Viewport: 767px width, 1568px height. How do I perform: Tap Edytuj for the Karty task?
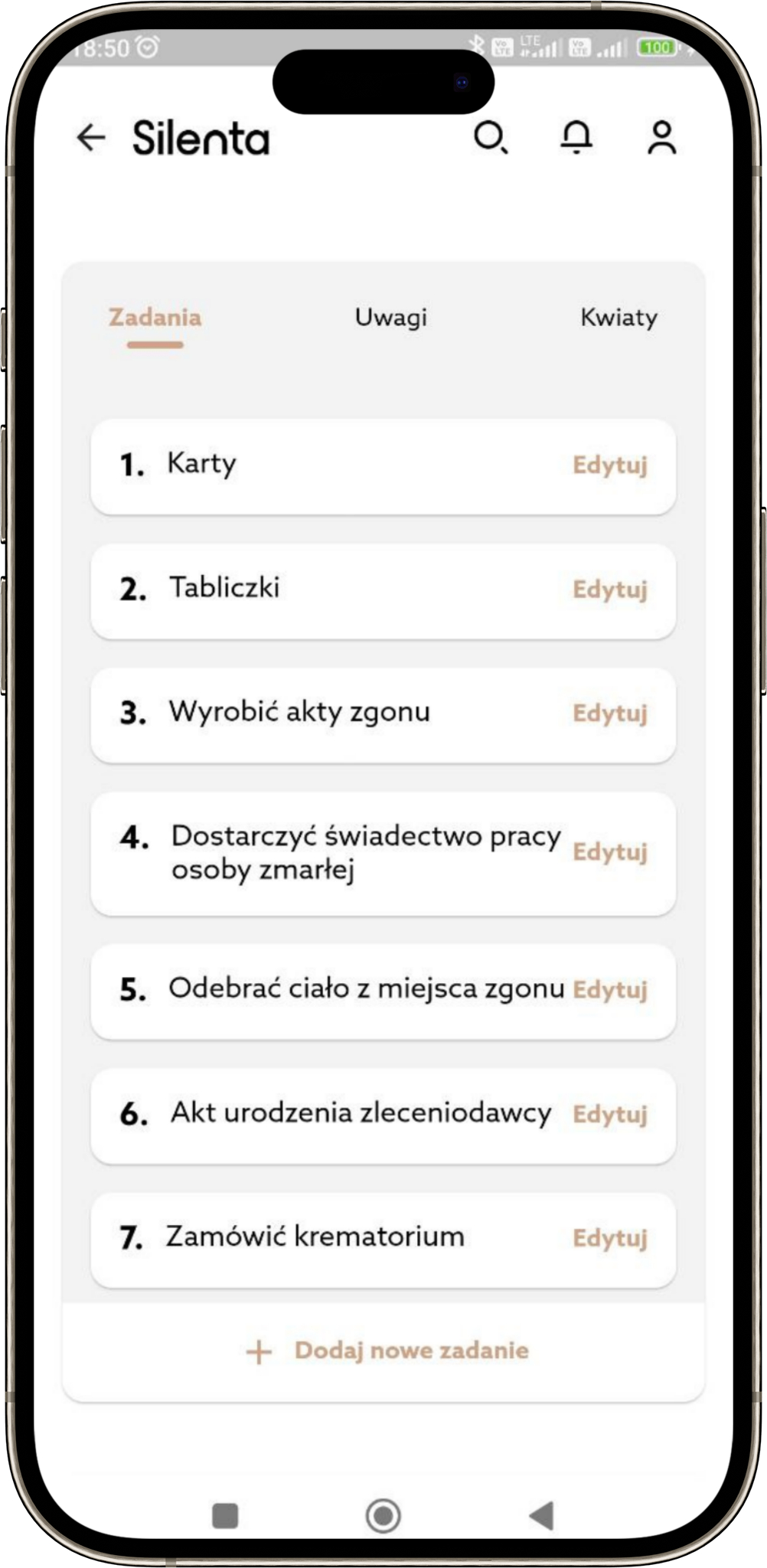[x=610, y=465]
